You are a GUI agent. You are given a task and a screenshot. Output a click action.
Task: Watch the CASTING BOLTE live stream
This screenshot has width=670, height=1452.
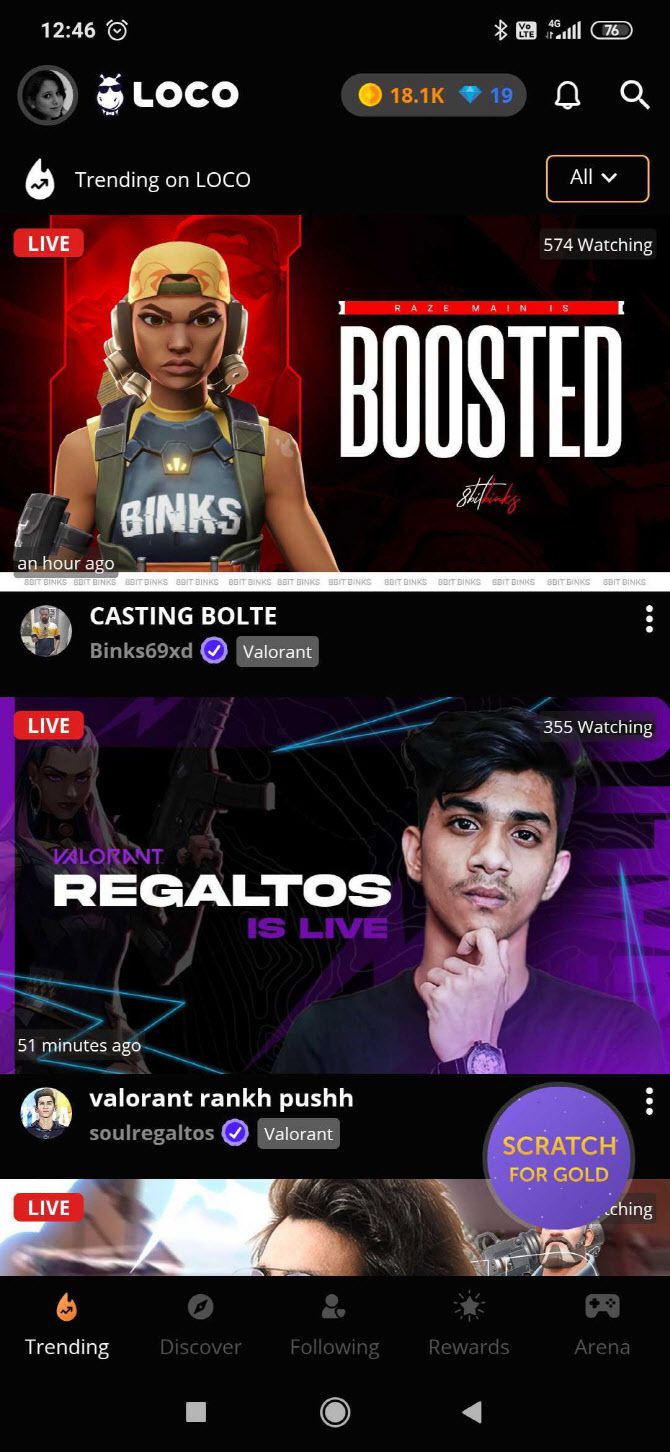(335, 395)
